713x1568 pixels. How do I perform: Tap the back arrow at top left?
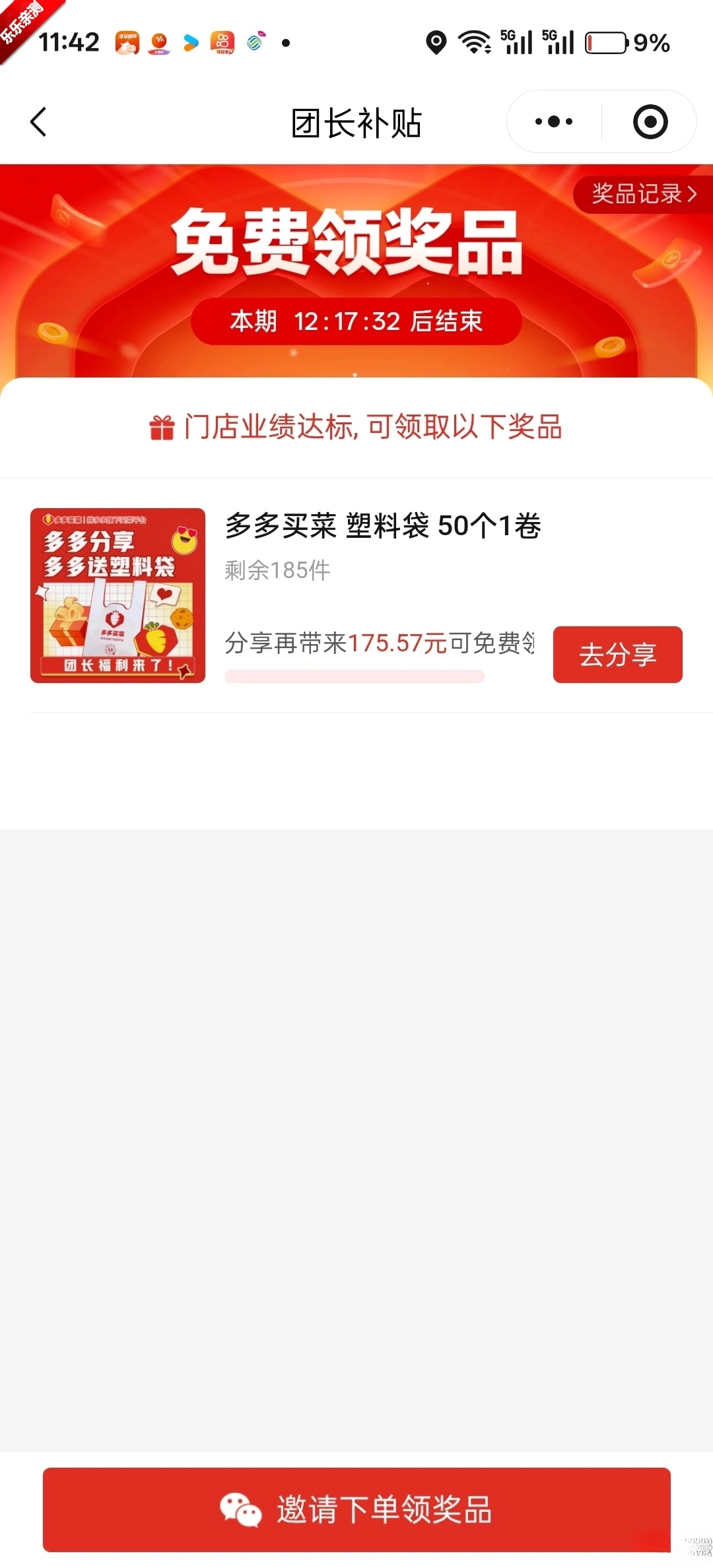[38, 121]
